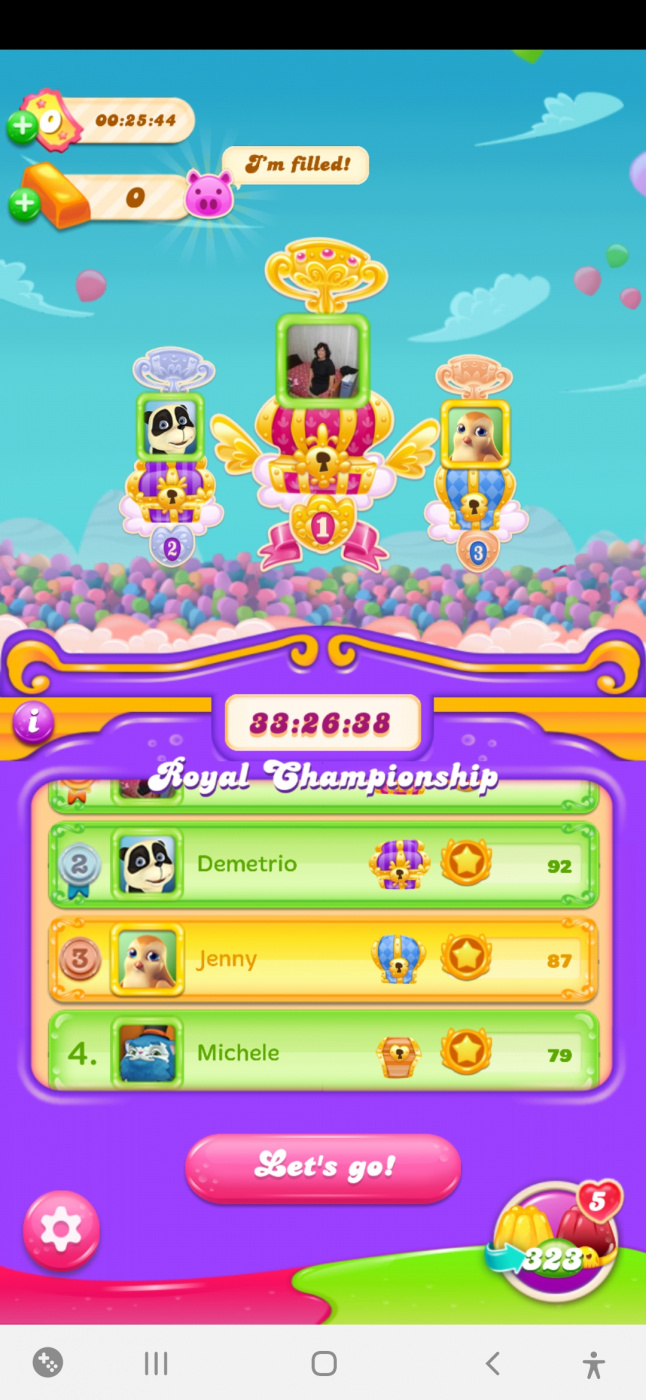
Task: Add more gold bars
Action: pos(24,204)
